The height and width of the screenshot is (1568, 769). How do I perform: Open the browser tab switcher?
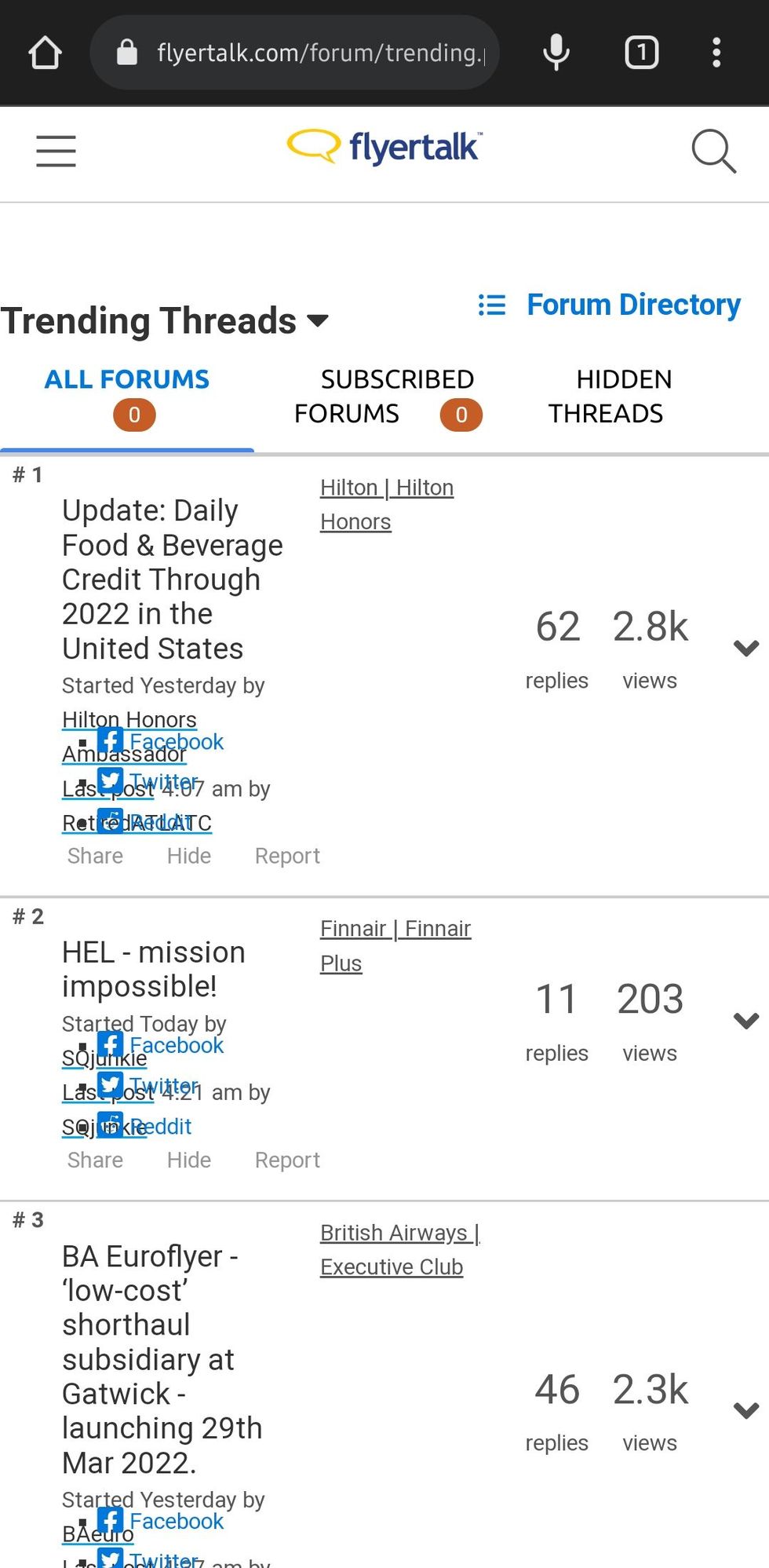[x=641, y=53]
